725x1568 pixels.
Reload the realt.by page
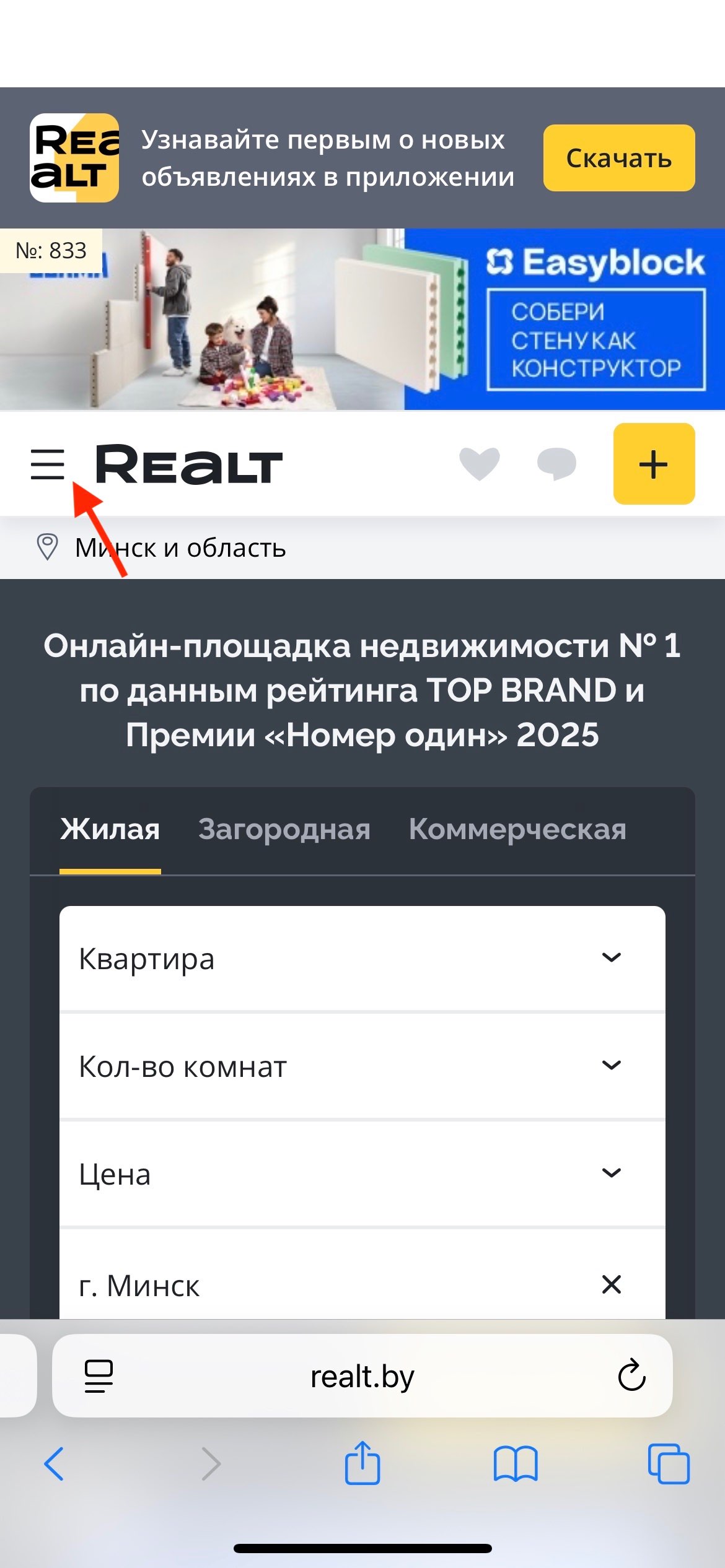click(x=631, y=1376)
